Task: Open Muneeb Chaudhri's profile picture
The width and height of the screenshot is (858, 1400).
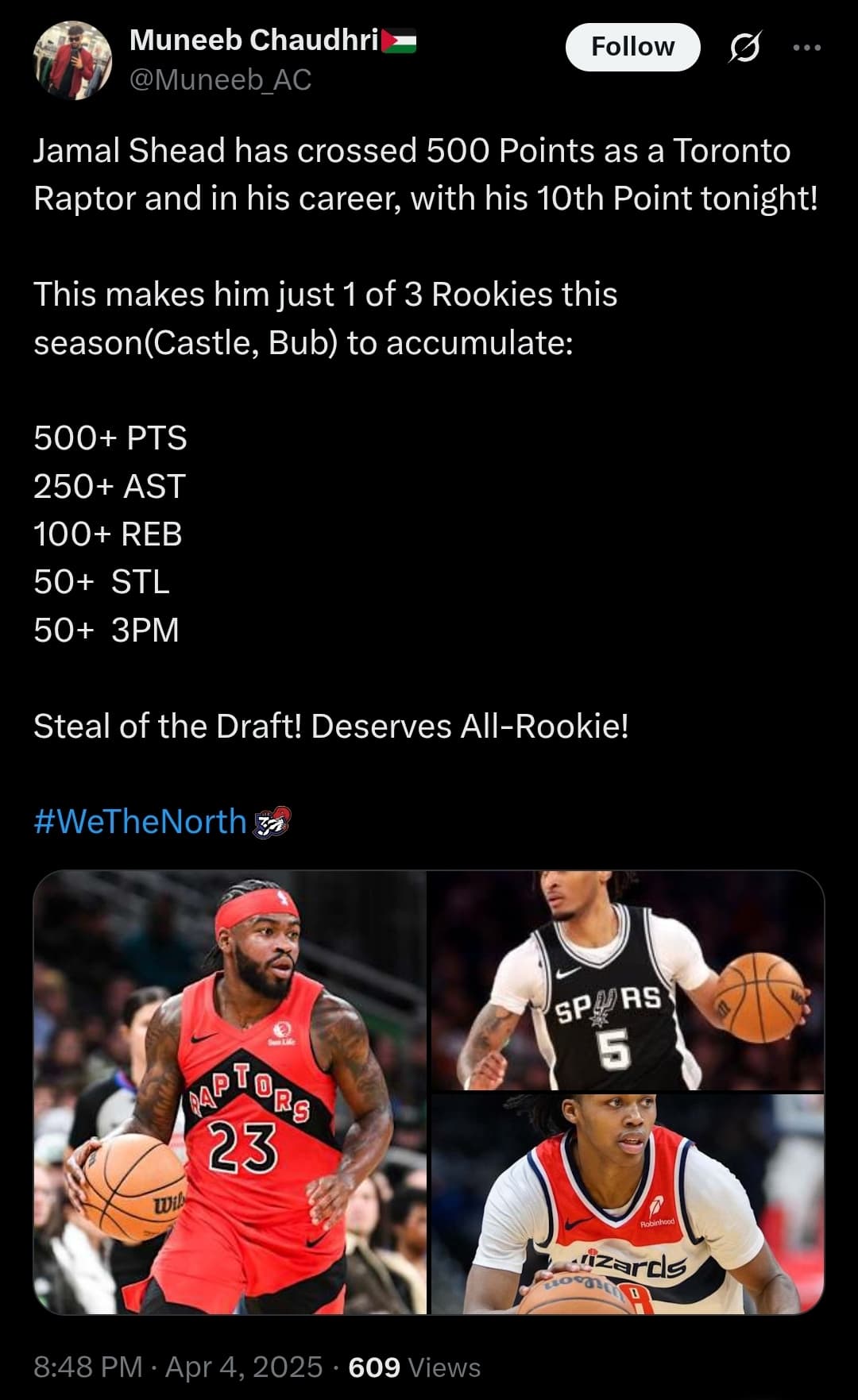Action: 72,60
